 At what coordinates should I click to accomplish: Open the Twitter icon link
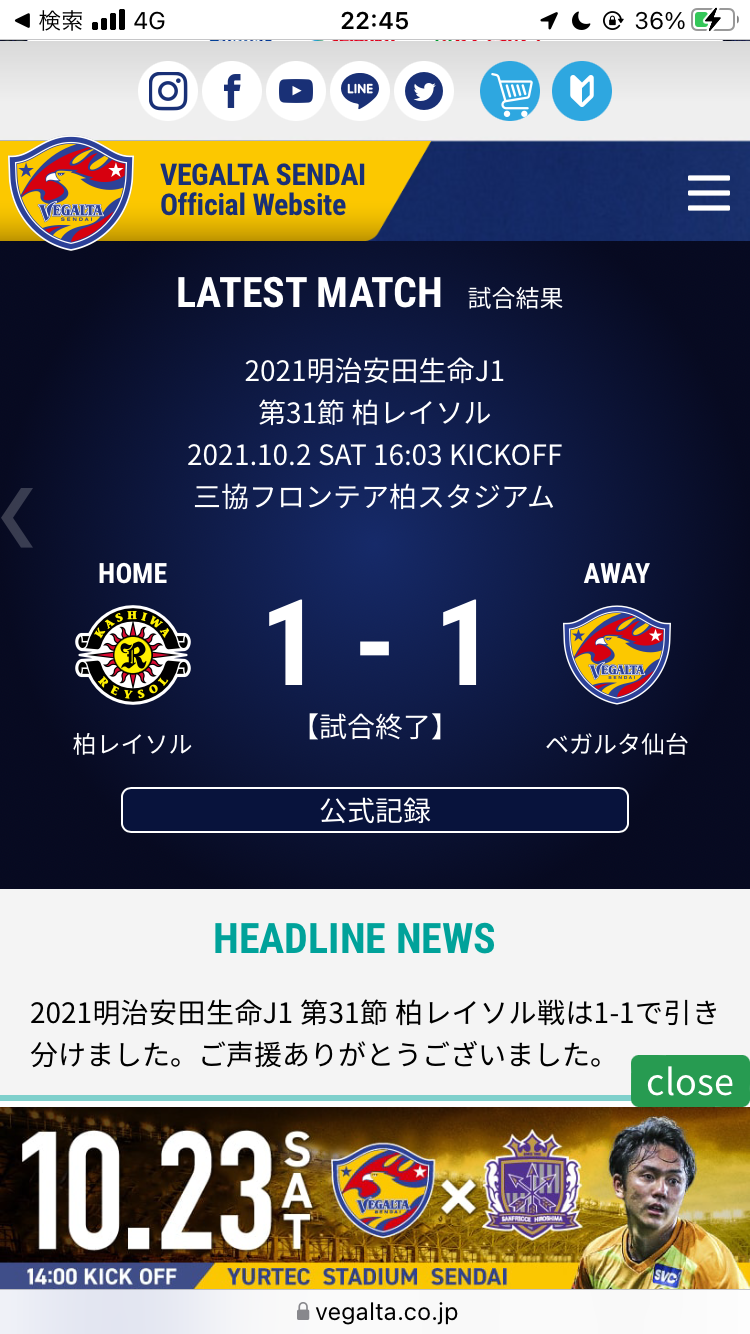(424, 92)
